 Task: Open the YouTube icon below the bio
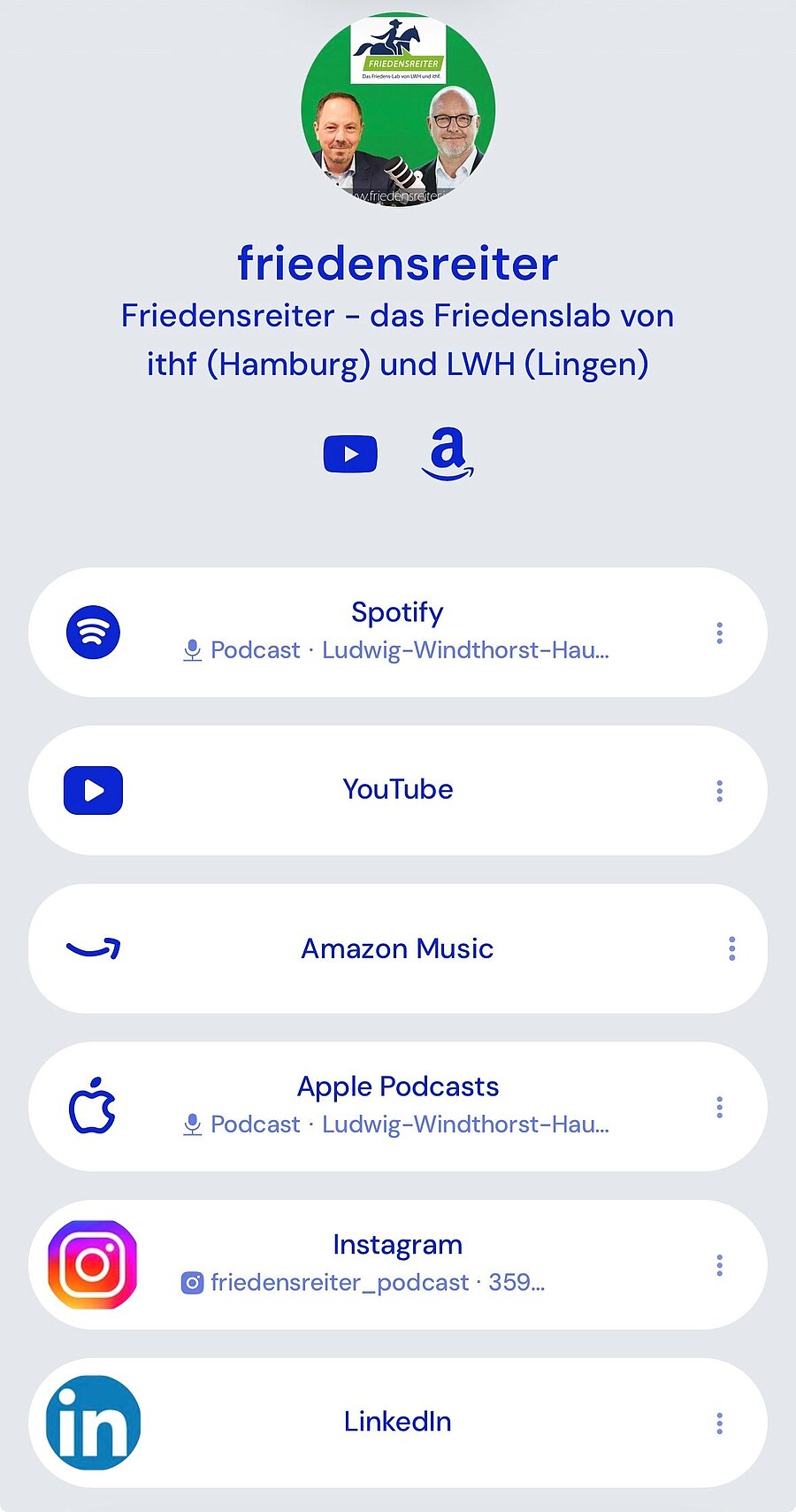point(350,454)
